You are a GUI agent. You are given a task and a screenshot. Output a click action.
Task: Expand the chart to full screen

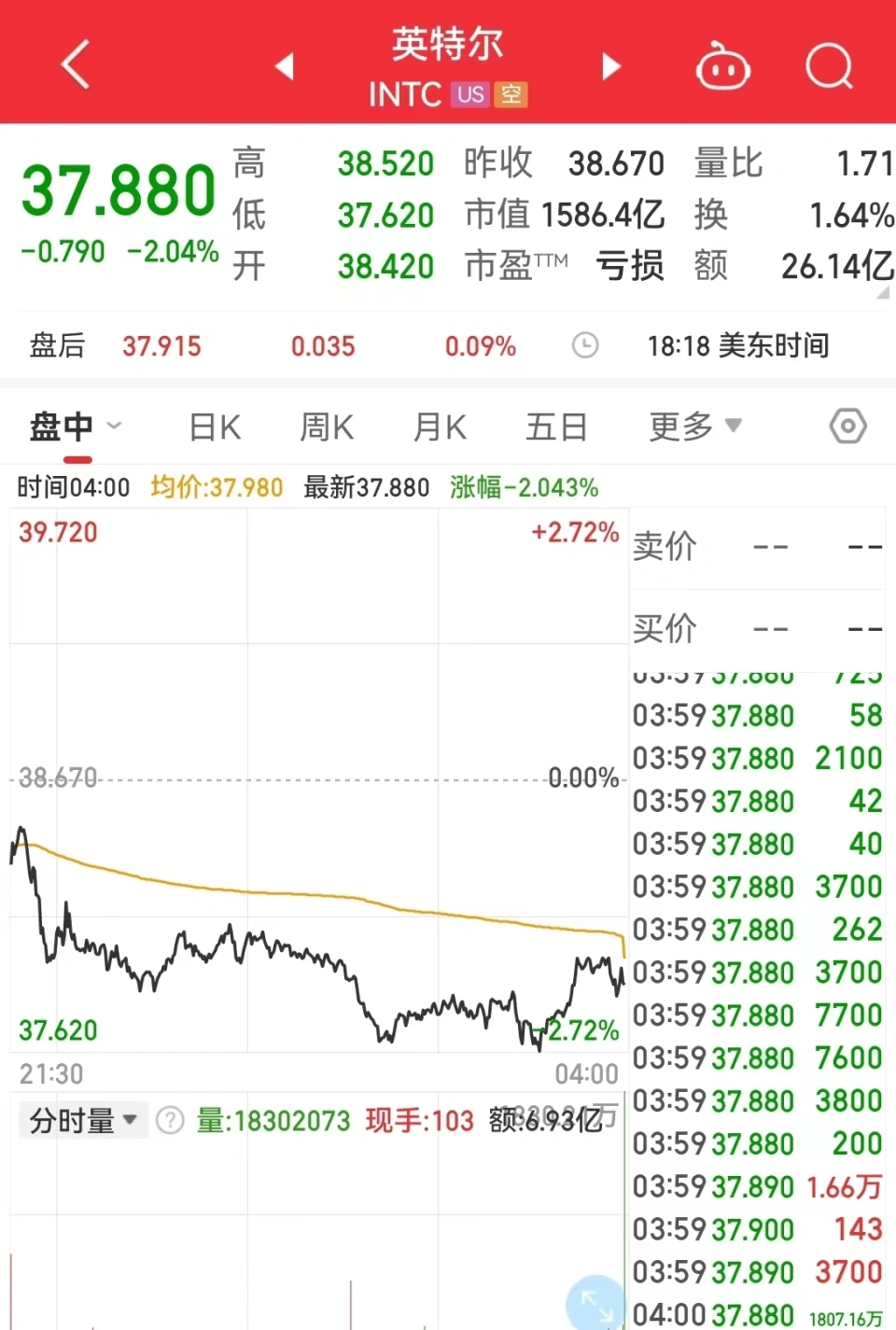(x=594, y=1301)
